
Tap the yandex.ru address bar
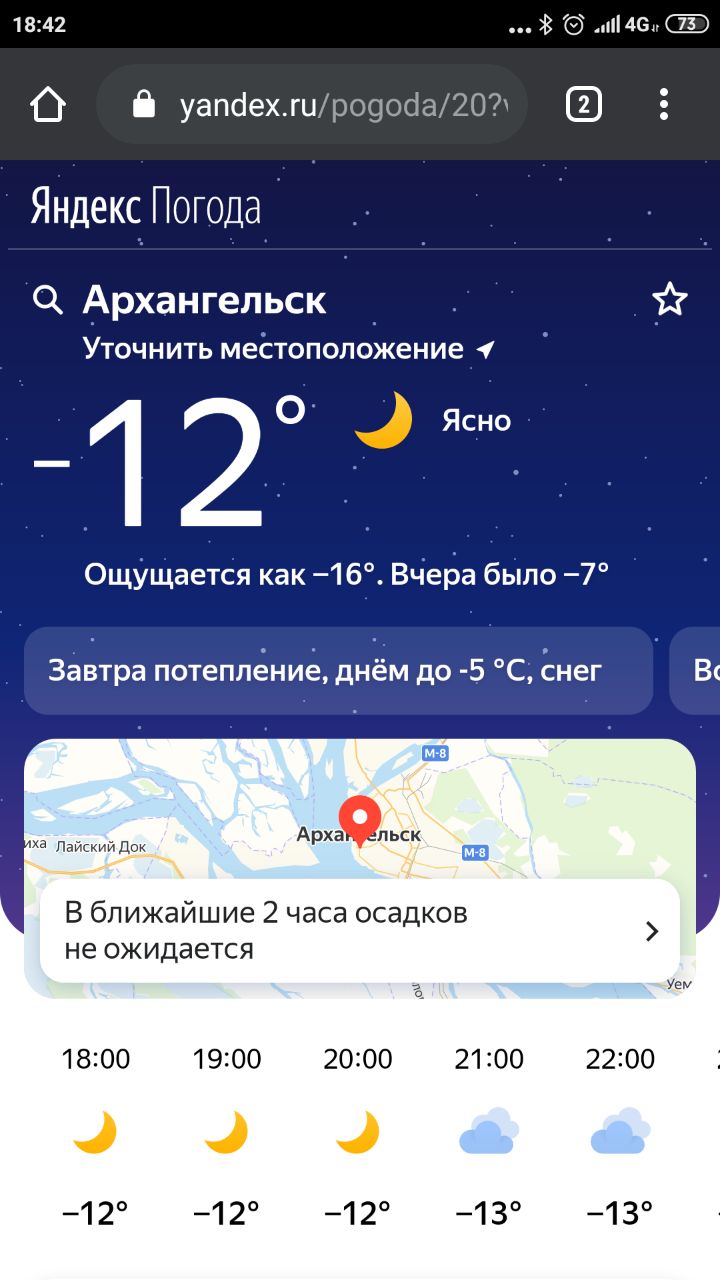pyautogui.click(x=312, y=105)
